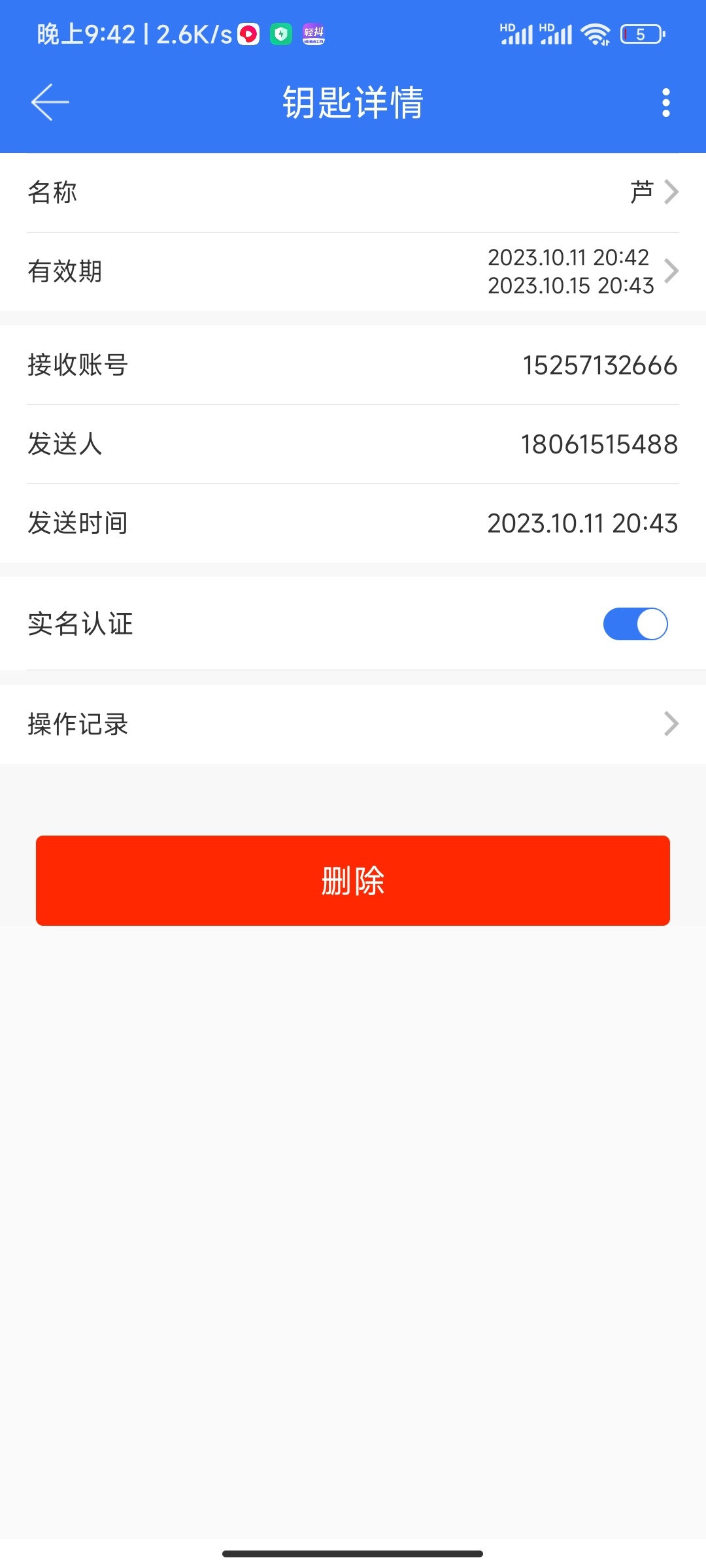Viewport: 706px width, 1568px height.
Task: Open 操作记录 operation records
Action: pos(353,724)
